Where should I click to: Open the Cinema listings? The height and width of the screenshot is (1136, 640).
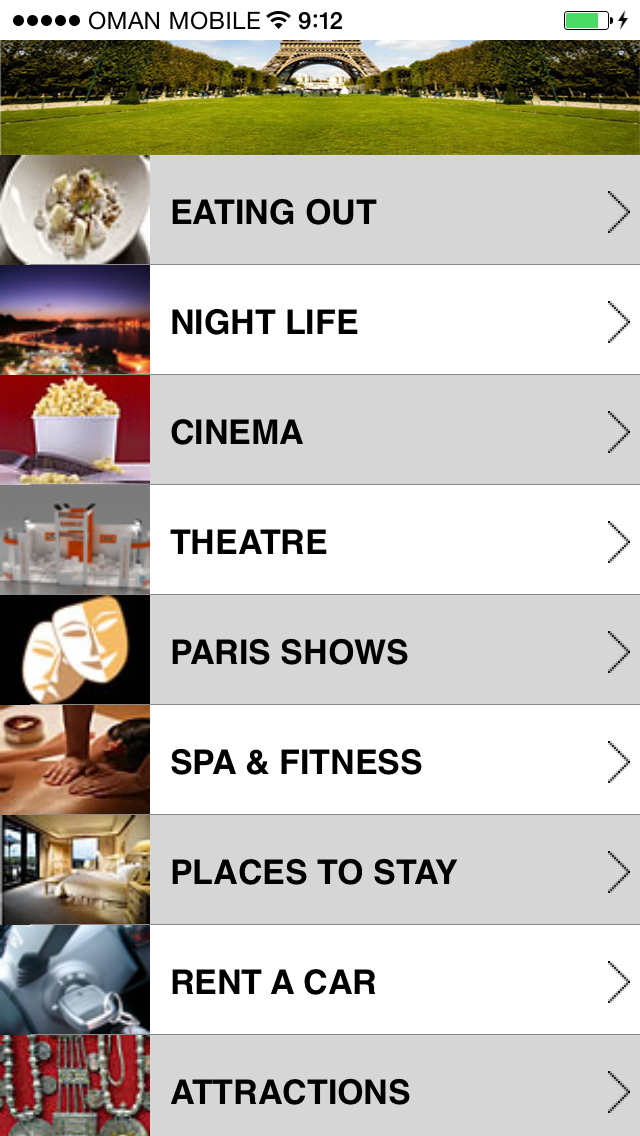pyautogui.click(x=320, y=431)
